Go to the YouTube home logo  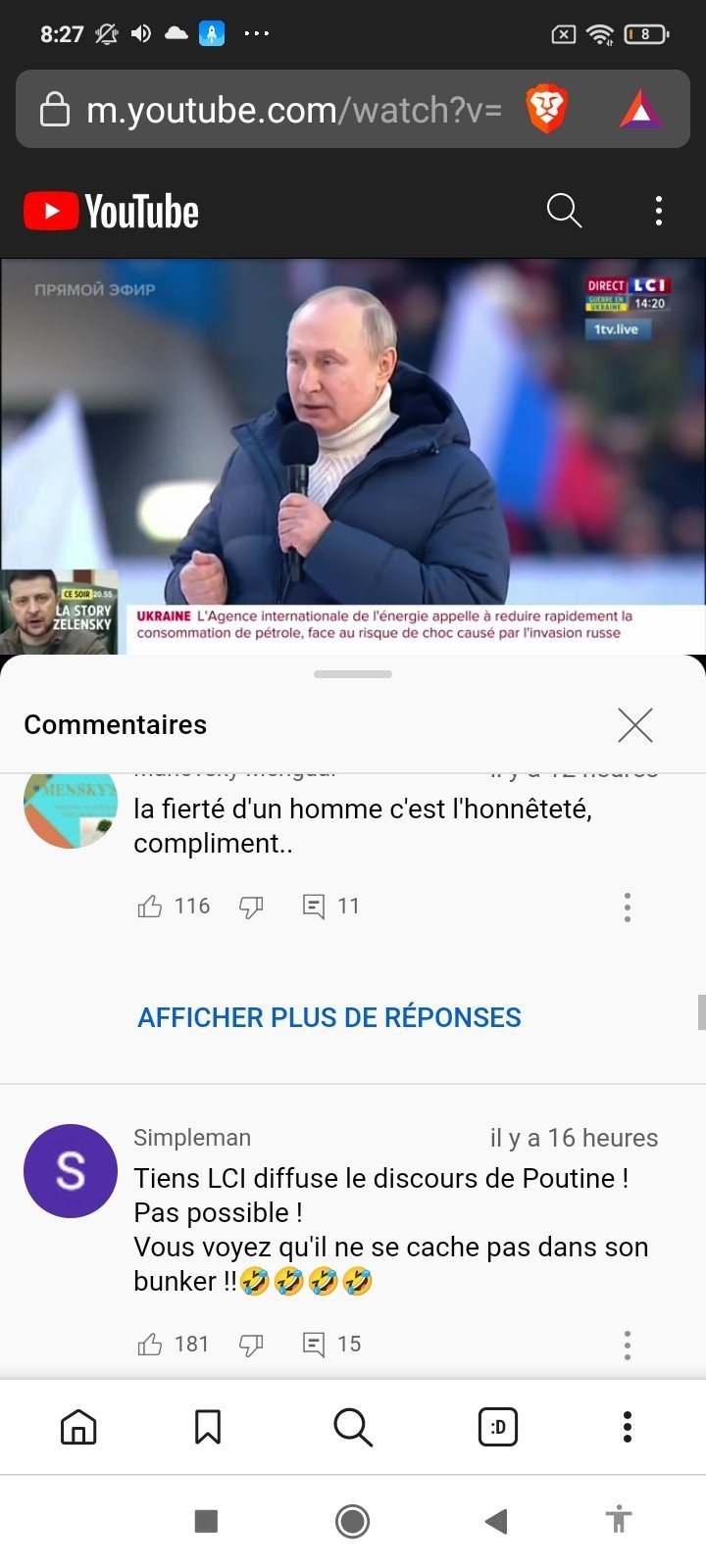(112, 211)
